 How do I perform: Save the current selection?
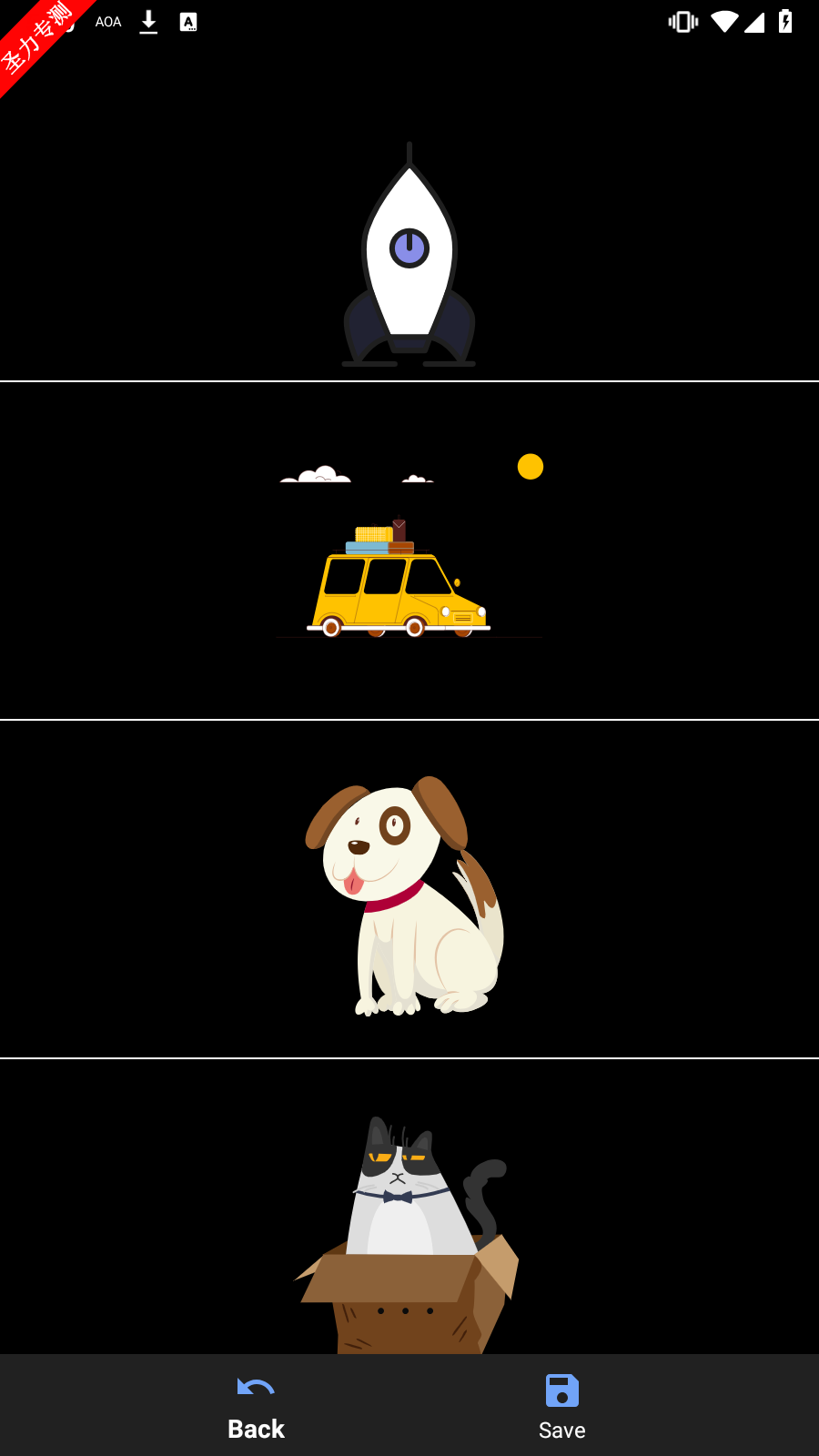[x=561, y=1406]
